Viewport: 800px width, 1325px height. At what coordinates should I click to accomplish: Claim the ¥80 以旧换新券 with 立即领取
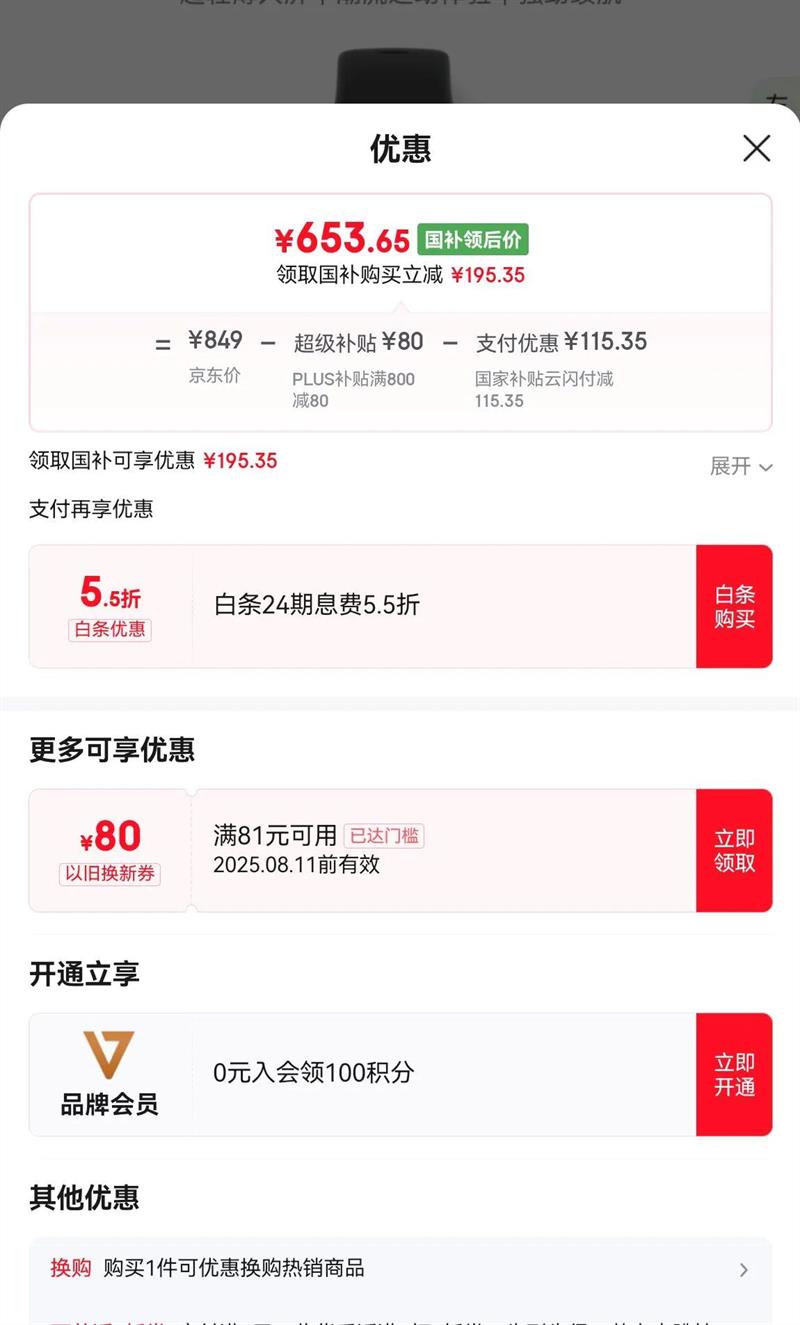(x=734, y=850)
